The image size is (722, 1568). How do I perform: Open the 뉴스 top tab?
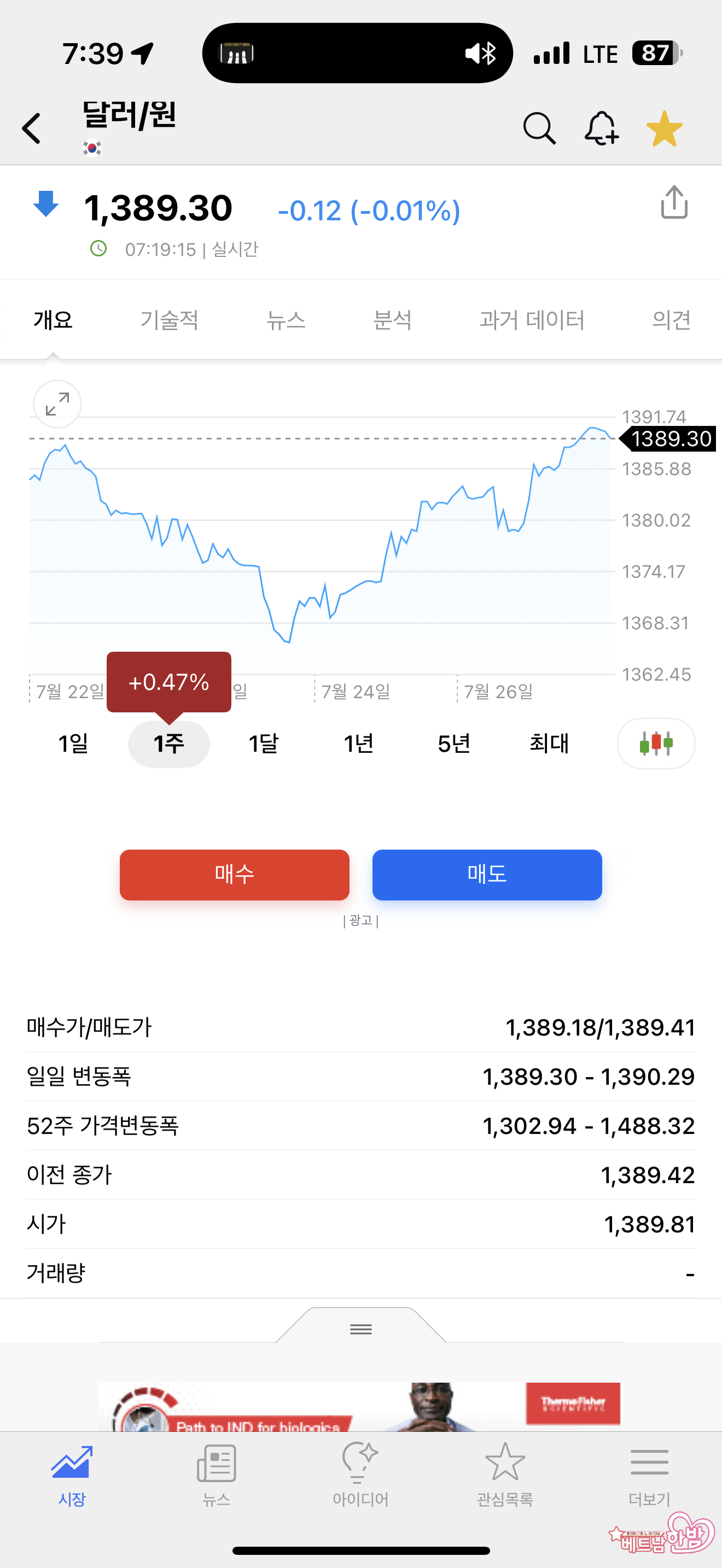[x=286, y=320]
